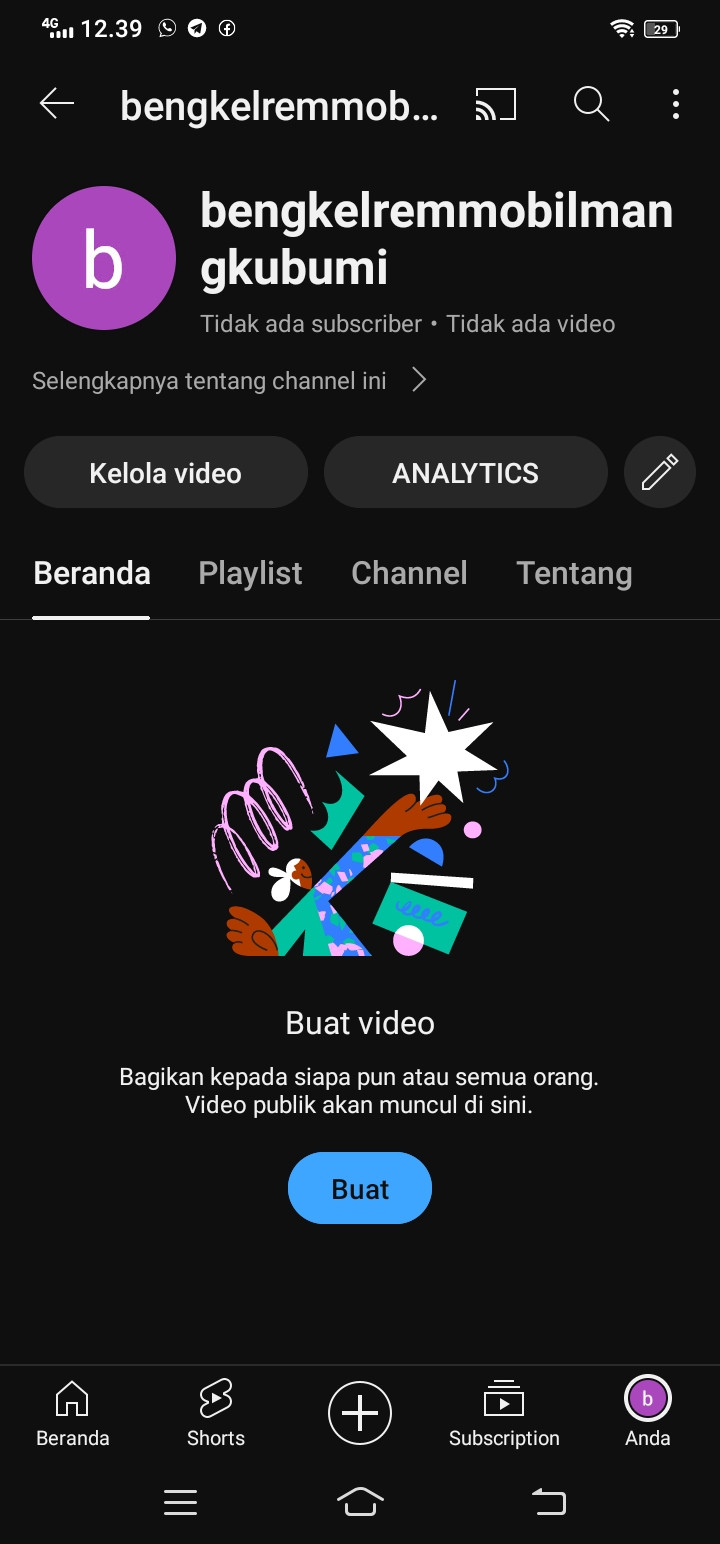This screenshot has height=1544, width=720.
Task: Go back using the top arrow
Action: pos(57,104)
